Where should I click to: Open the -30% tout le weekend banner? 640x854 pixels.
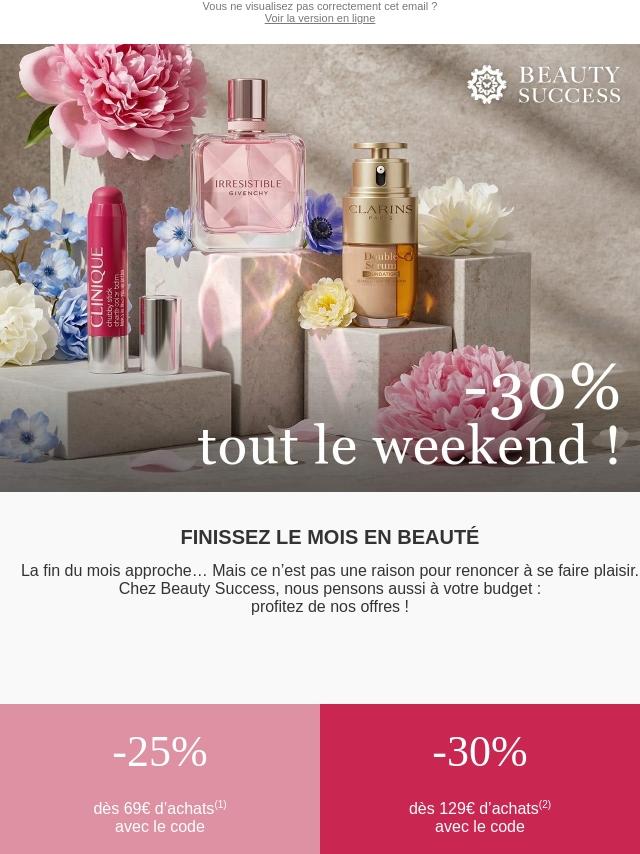tap(320, 268)
